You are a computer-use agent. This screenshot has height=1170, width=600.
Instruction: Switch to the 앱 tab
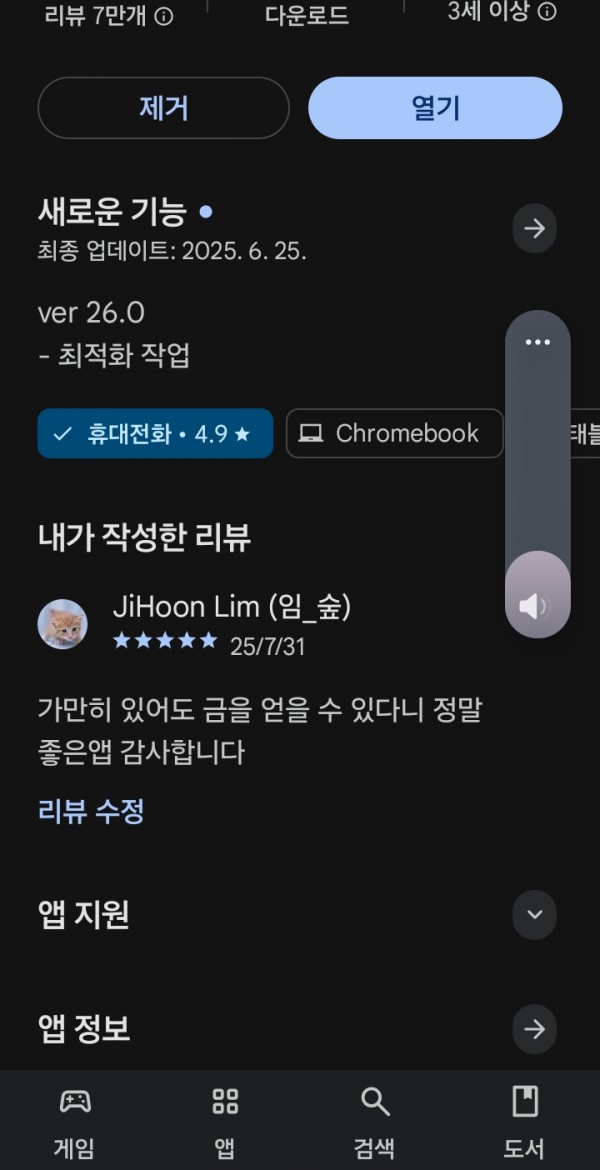(225, 1121)
